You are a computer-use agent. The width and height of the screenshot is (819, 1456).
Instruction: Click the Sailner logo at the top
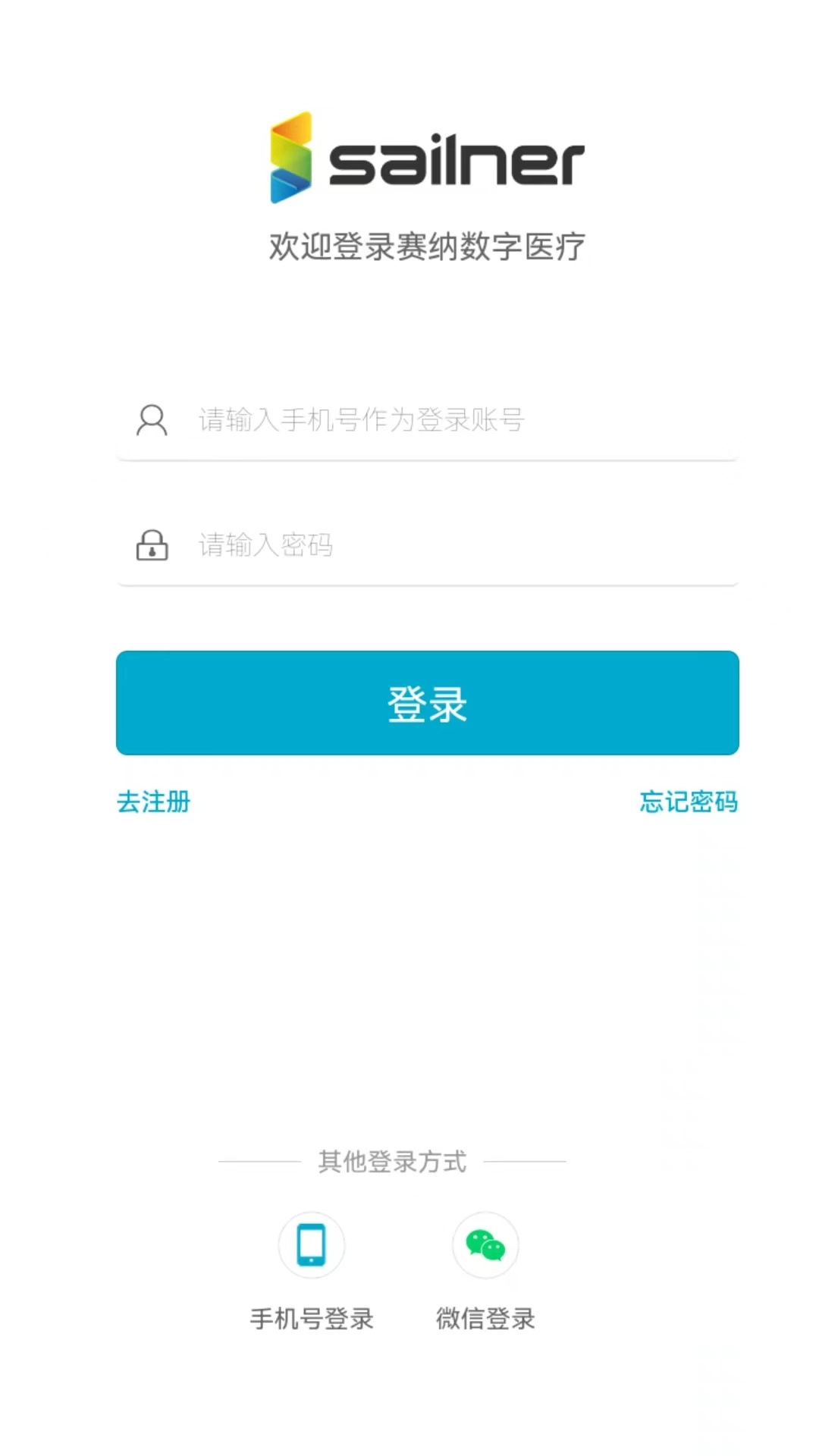click(425, 155)
